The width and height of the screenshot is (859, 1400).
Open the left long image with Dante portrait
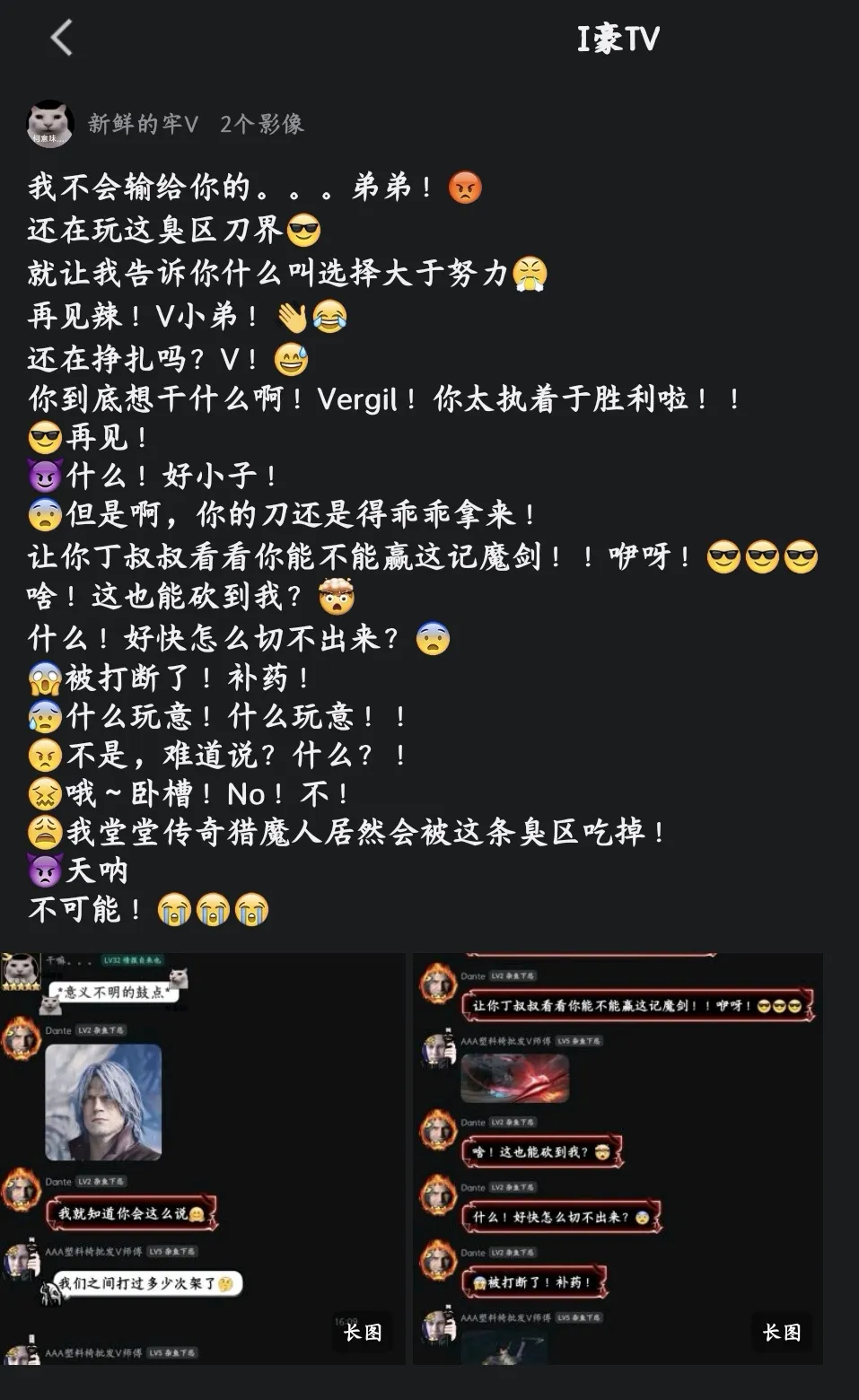tap(203, 1159)
